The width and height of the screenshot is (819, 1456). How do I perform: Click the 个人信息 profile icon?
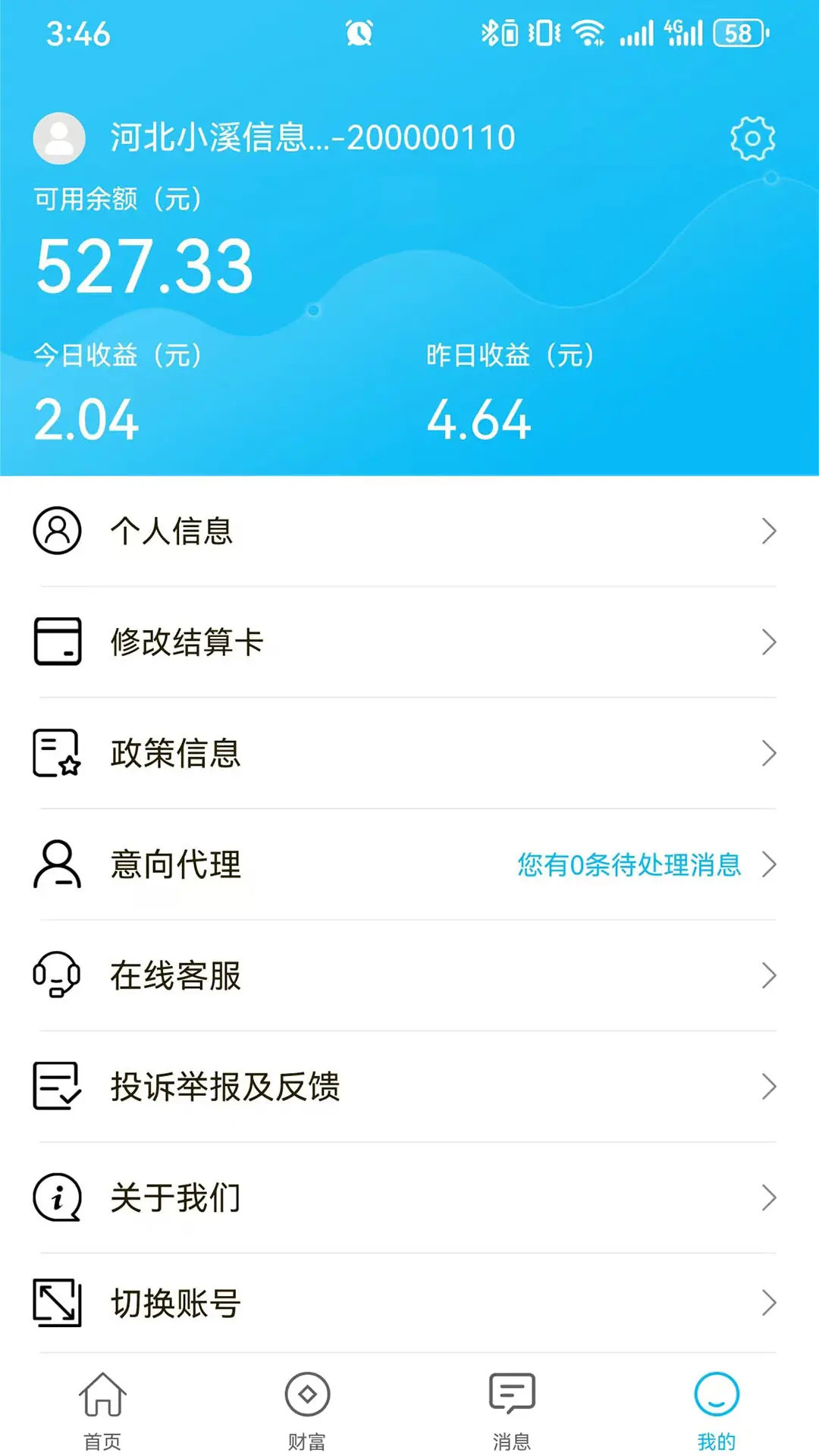(57, 531)
